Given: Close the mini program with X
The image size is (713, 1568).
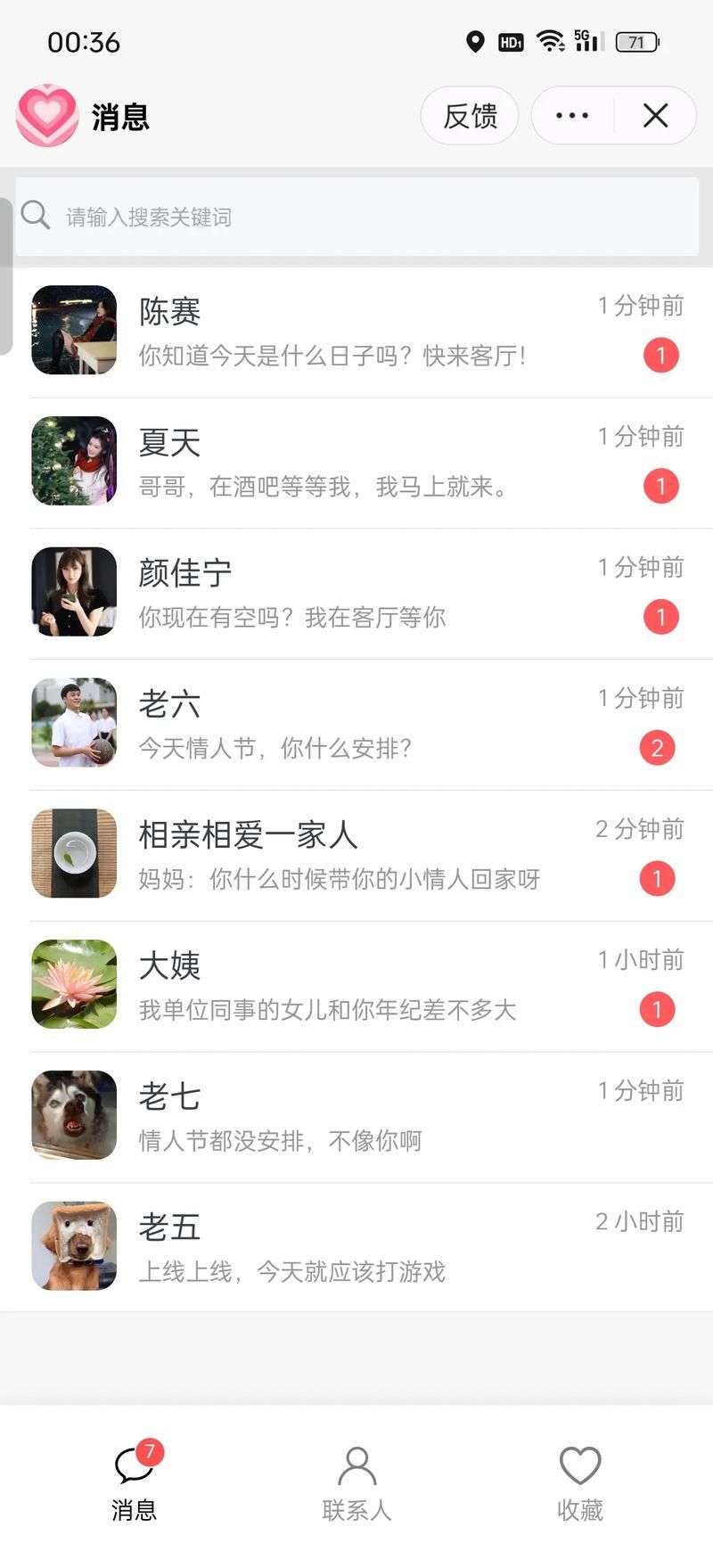Looking at the screenshot, I should pos(656,116).
